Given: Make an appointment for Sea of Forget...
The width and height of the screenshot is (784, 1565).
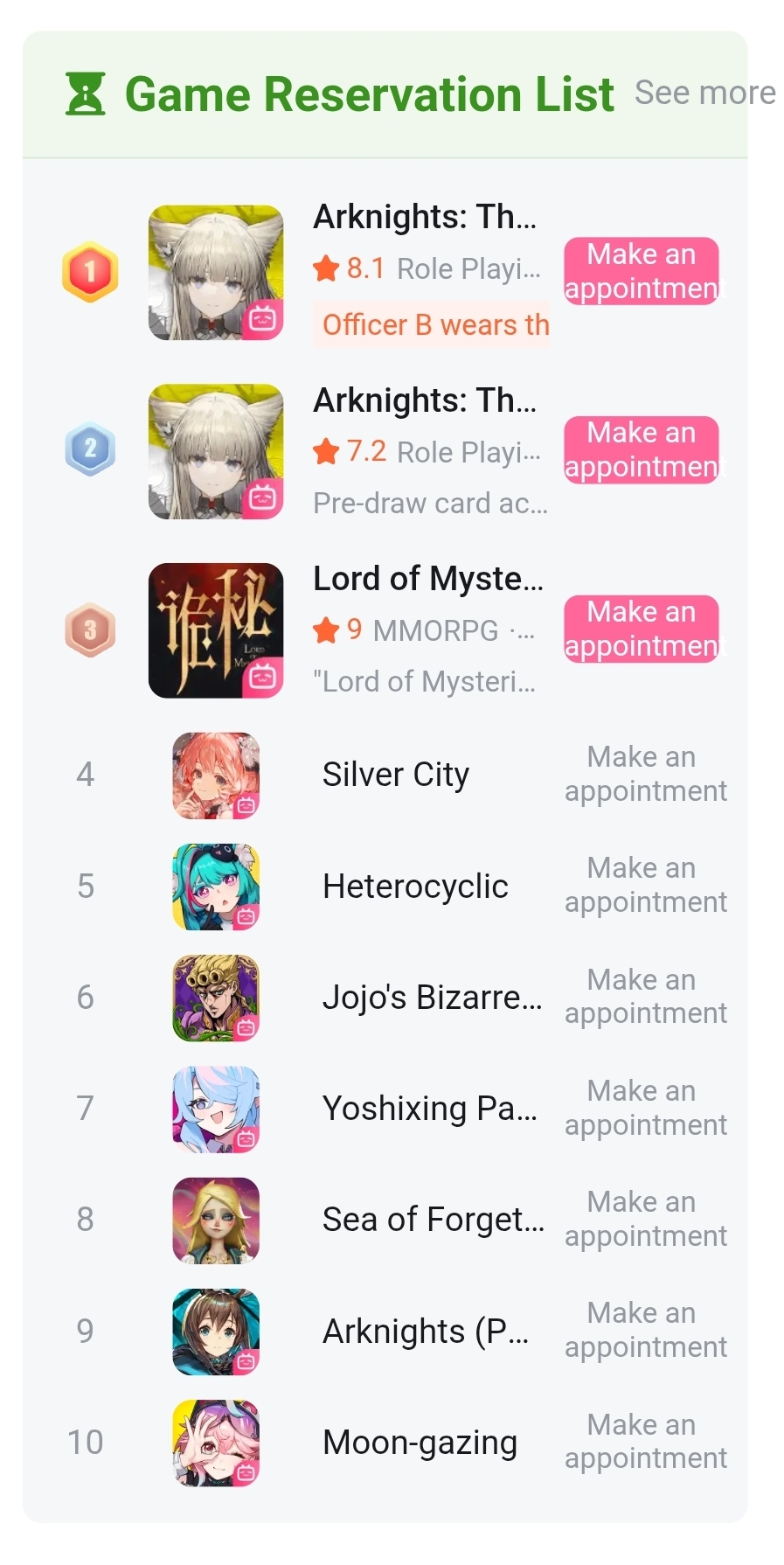Looking at the screenshot, I should coord(645,1219).
